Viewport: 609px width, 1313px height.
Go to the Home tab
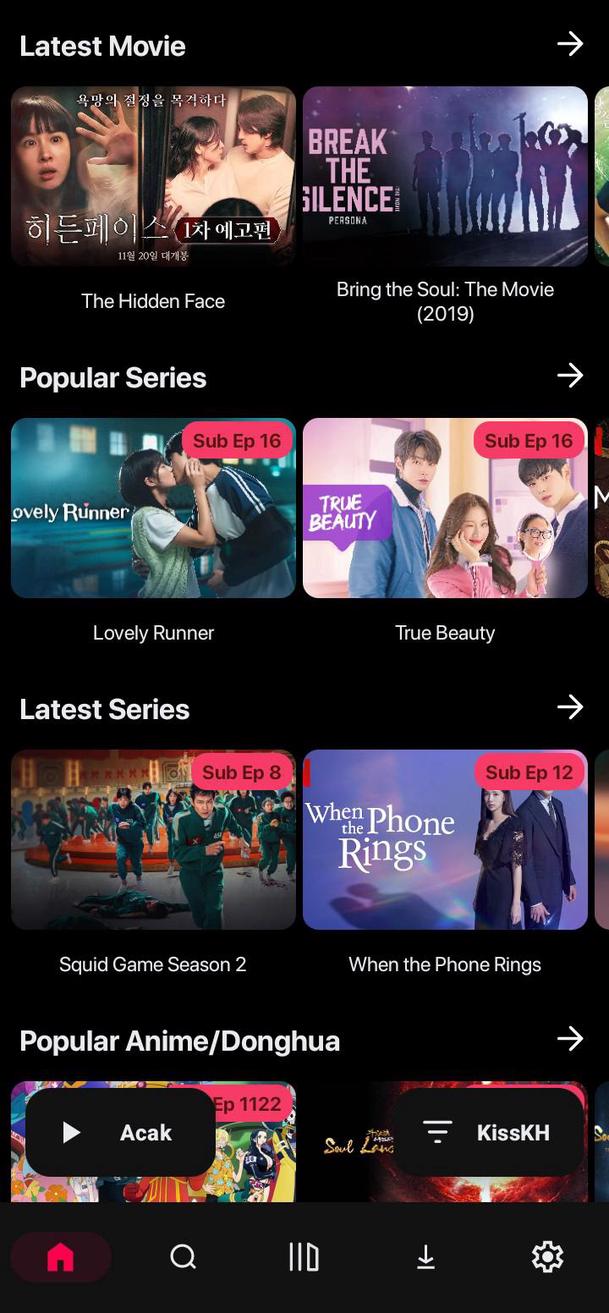pos(61,1257)
